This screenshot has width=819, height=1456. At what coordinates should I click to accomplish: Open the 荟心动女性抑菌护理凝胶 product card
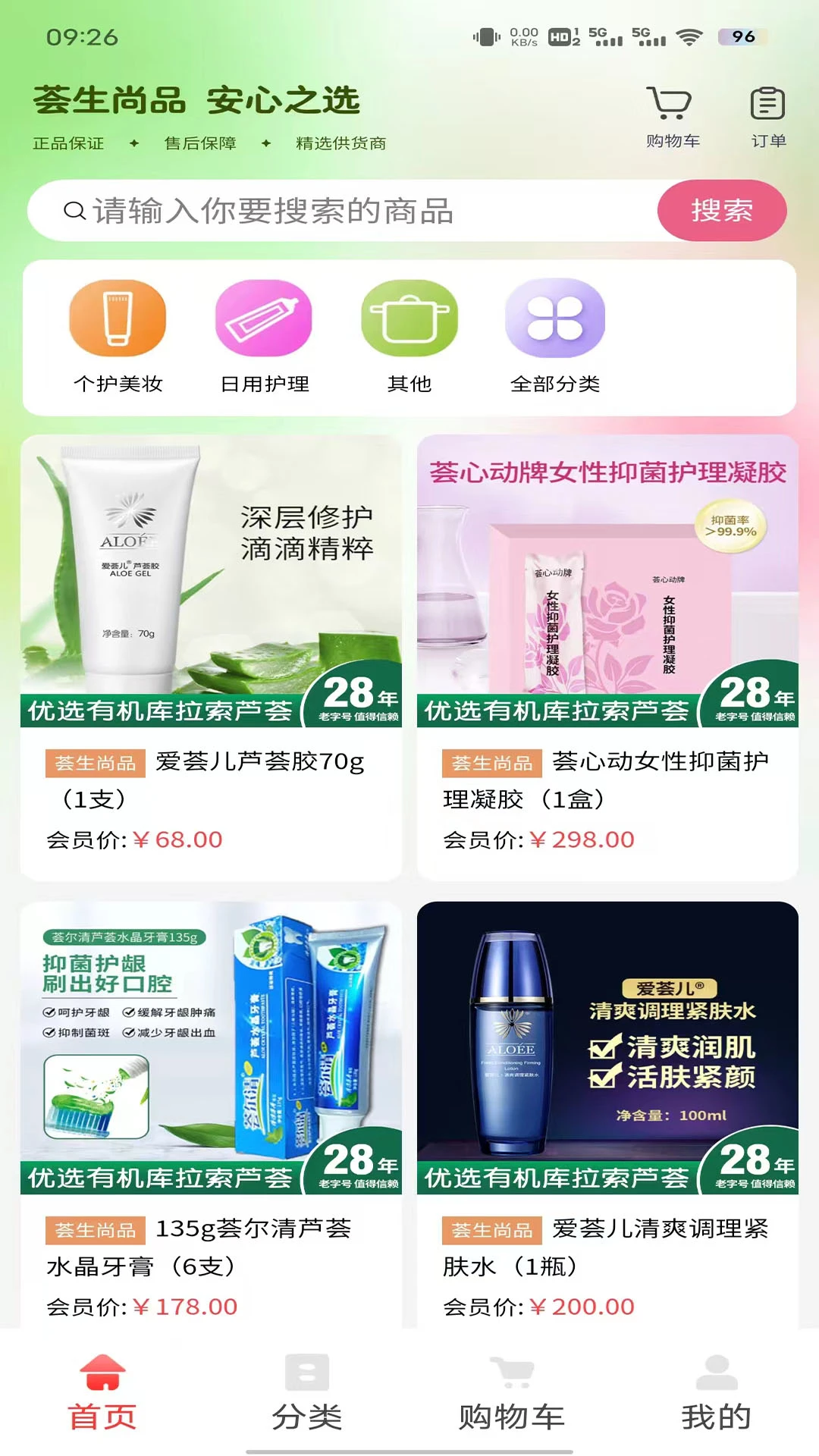pos(607,657)
